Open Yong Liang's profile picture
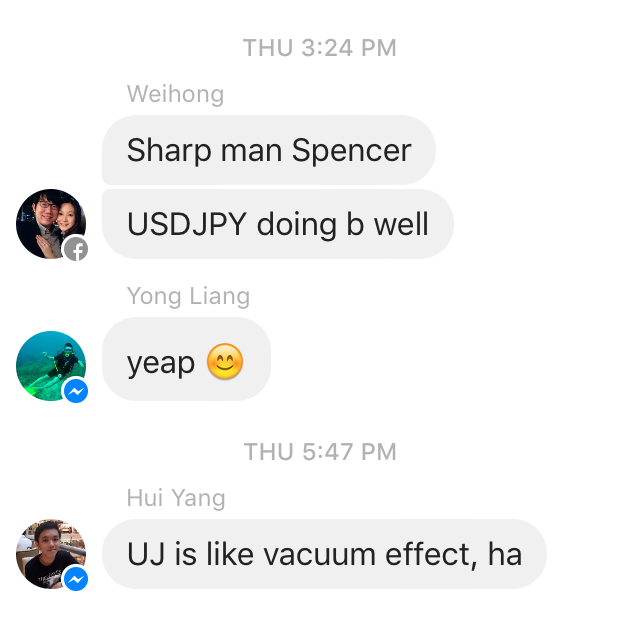Screen dimensions: 640x630 [50, 365]
